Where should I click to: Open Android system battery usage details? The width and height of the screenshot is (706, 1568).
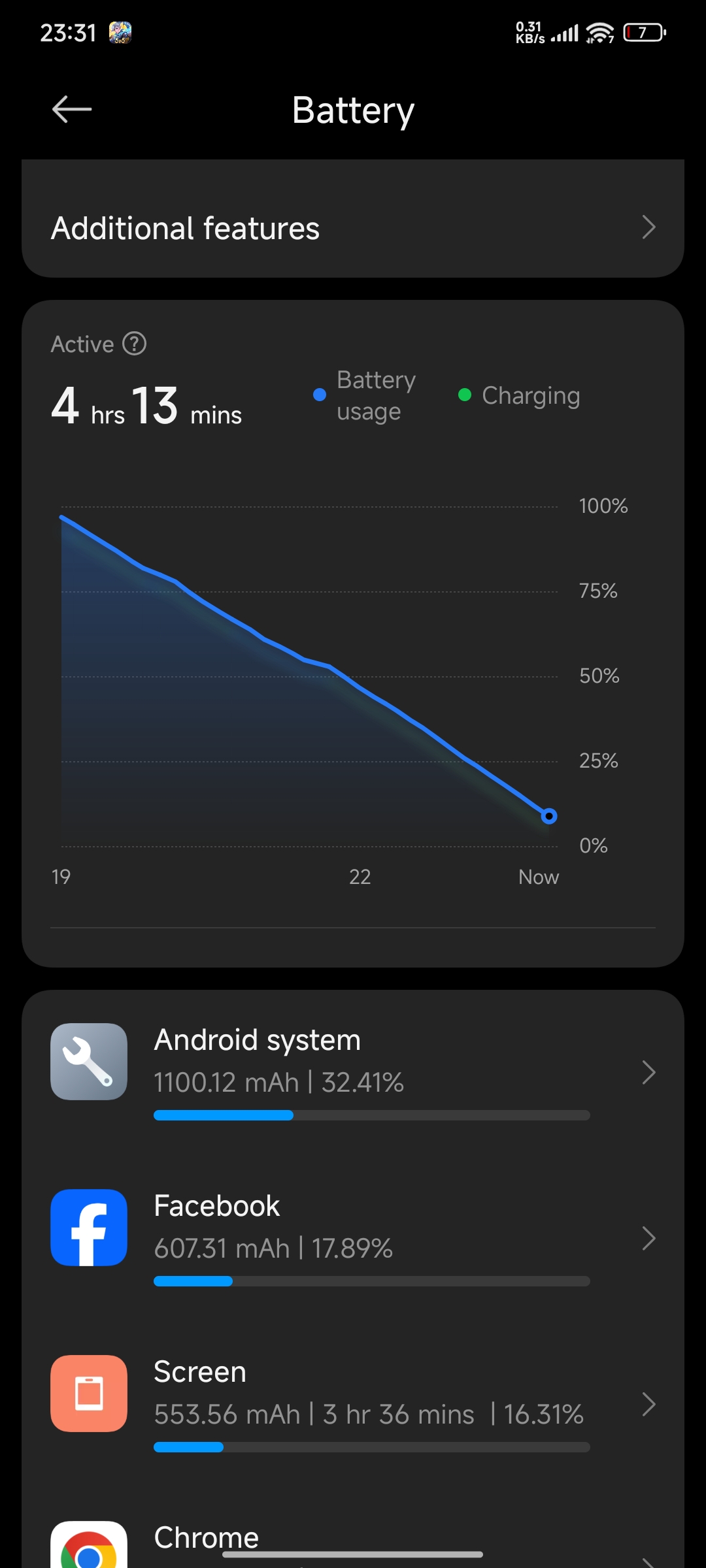tap(353, 1071)
